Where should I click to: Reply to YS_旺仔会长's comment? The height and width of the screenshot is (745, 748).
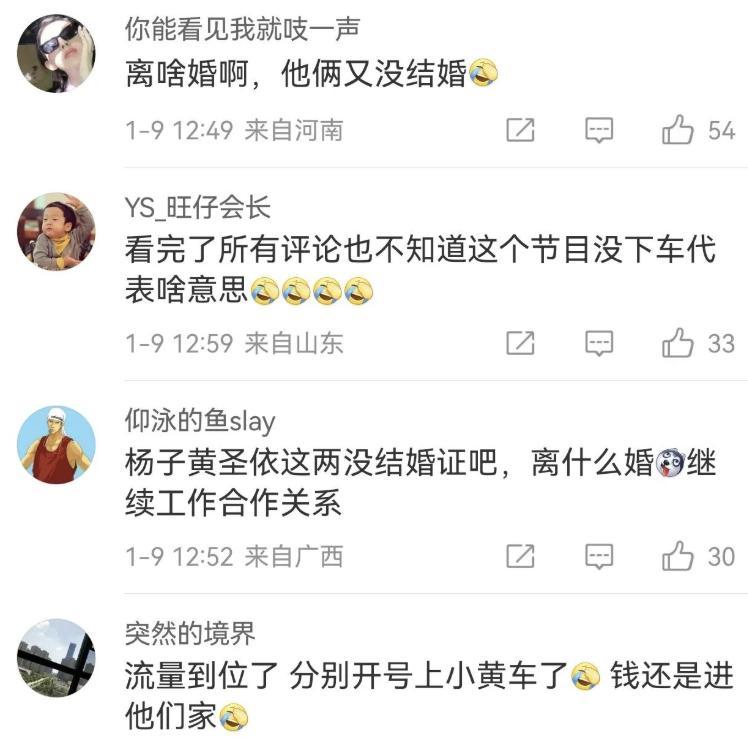click(599, 343)
